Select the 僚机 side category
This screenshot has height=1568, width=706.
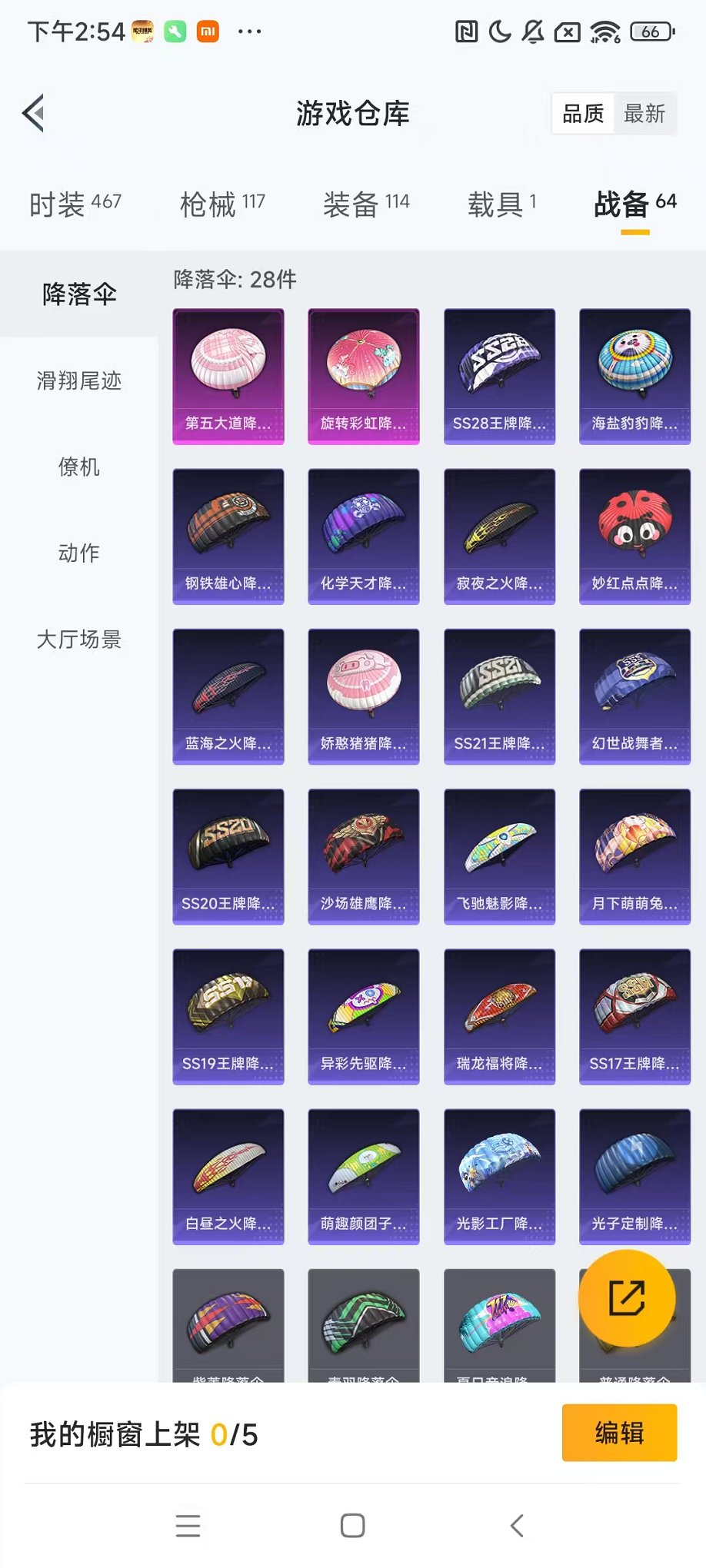click(79, 467)
